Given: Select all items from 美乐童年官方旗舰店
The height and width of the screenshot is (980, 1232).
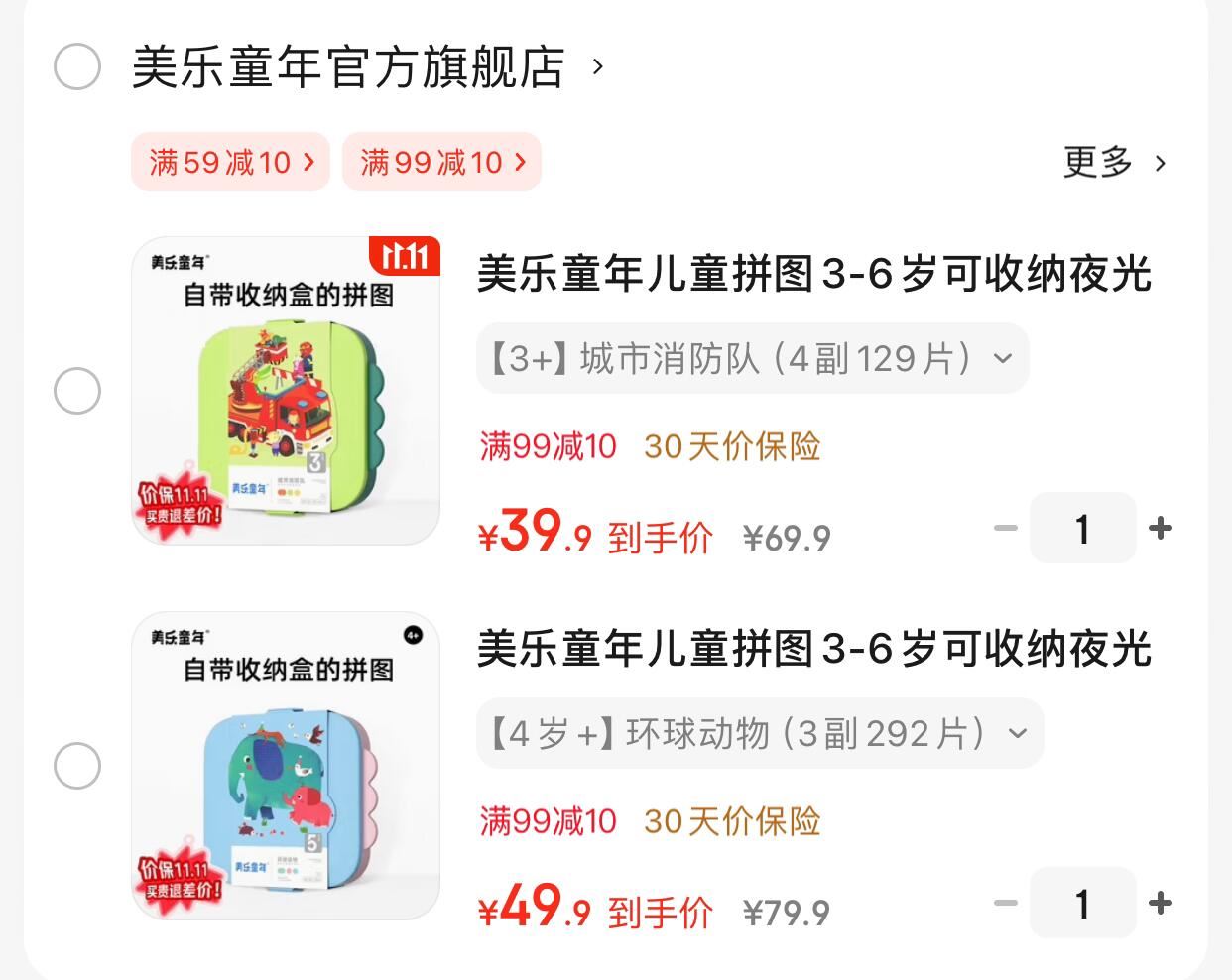Looking at the screenshot, I should click(x=77, y=67).
